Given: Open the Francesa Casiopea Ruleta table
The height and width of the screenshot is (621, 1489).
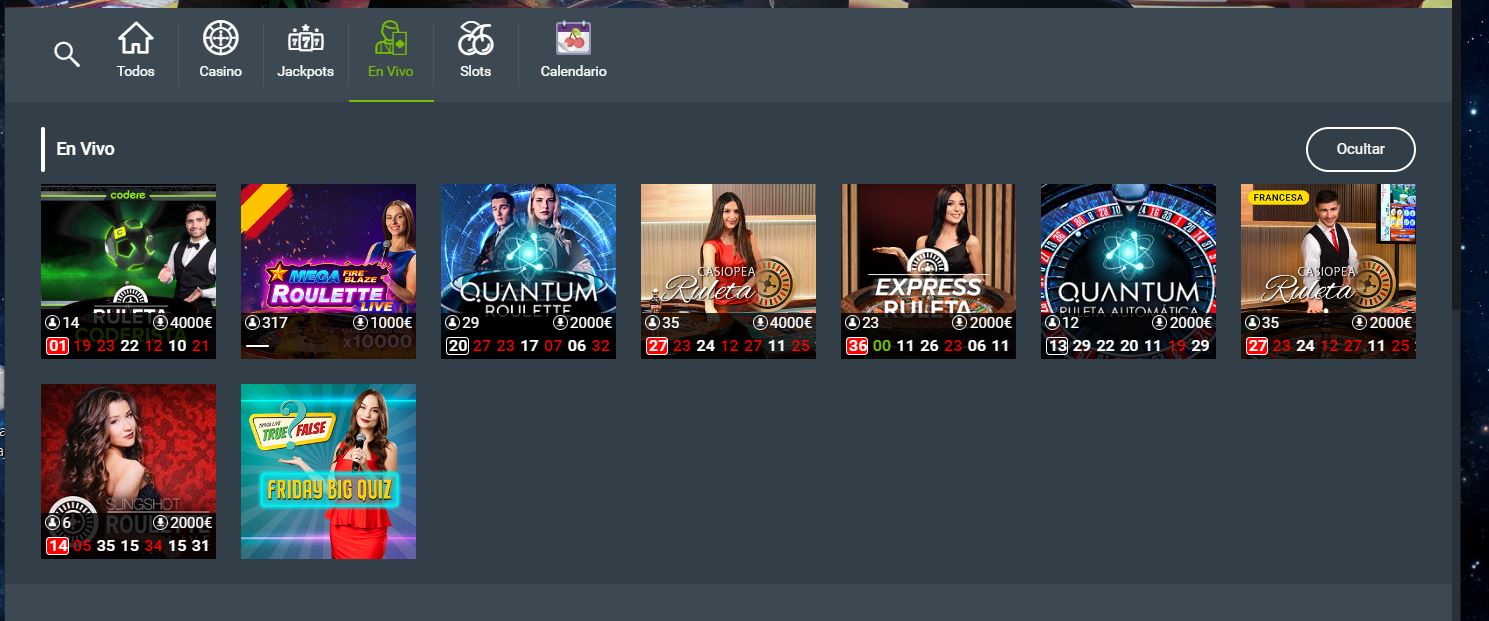Looking at the screenshot, I should (1328, 250).
